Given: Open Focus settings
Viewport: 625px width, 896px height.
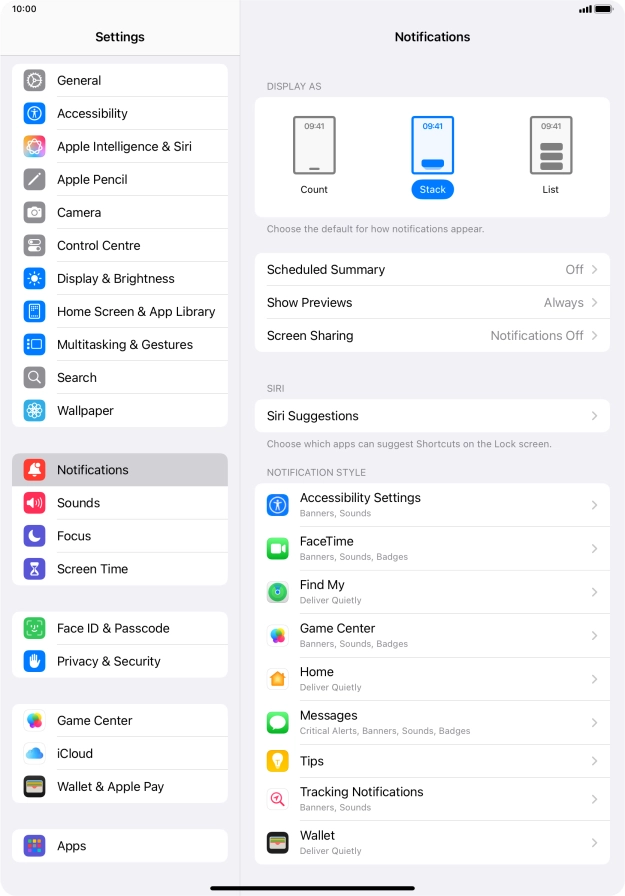Looking at the screenshot, I should (120, 536).
